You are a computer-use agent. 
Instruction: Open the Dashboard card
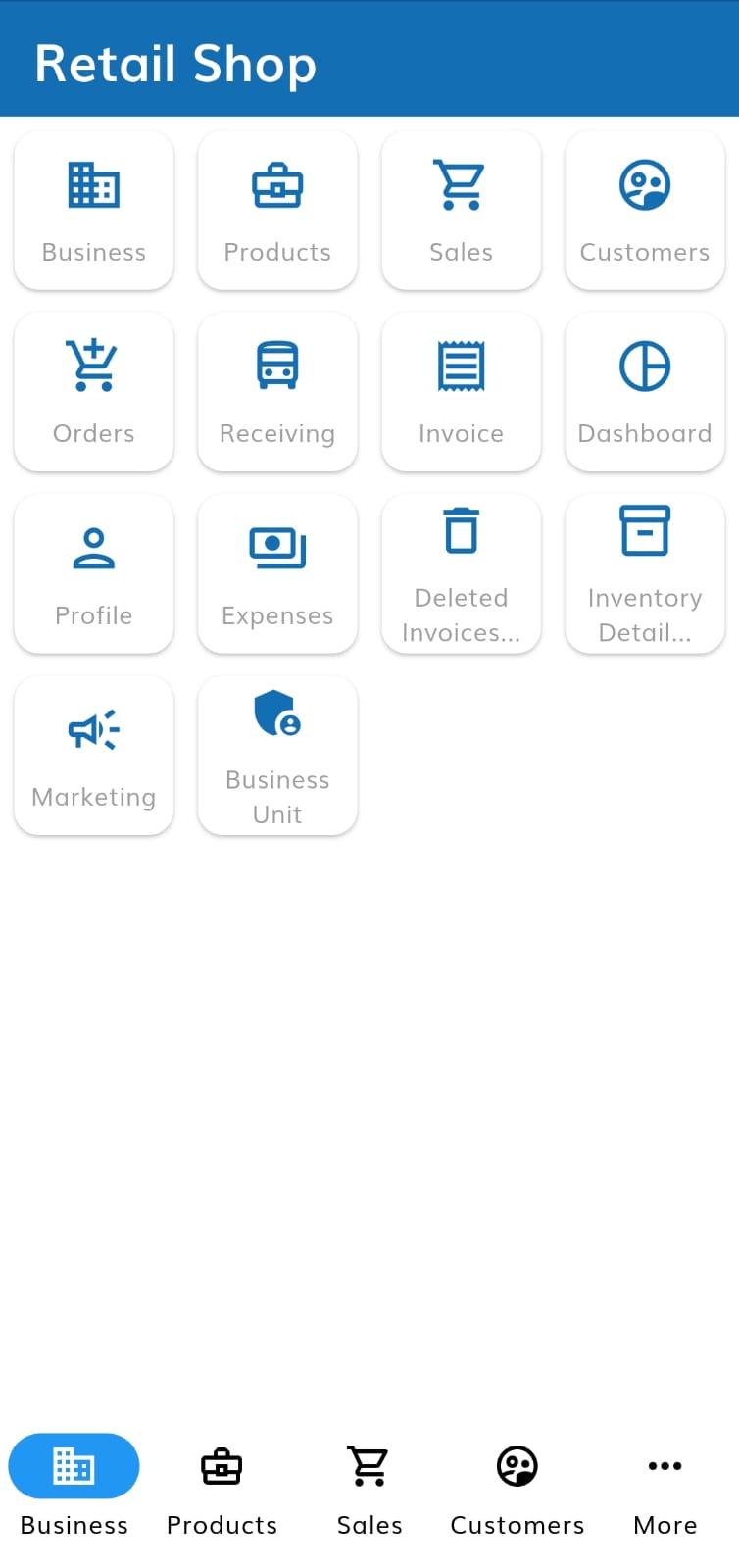645,392
